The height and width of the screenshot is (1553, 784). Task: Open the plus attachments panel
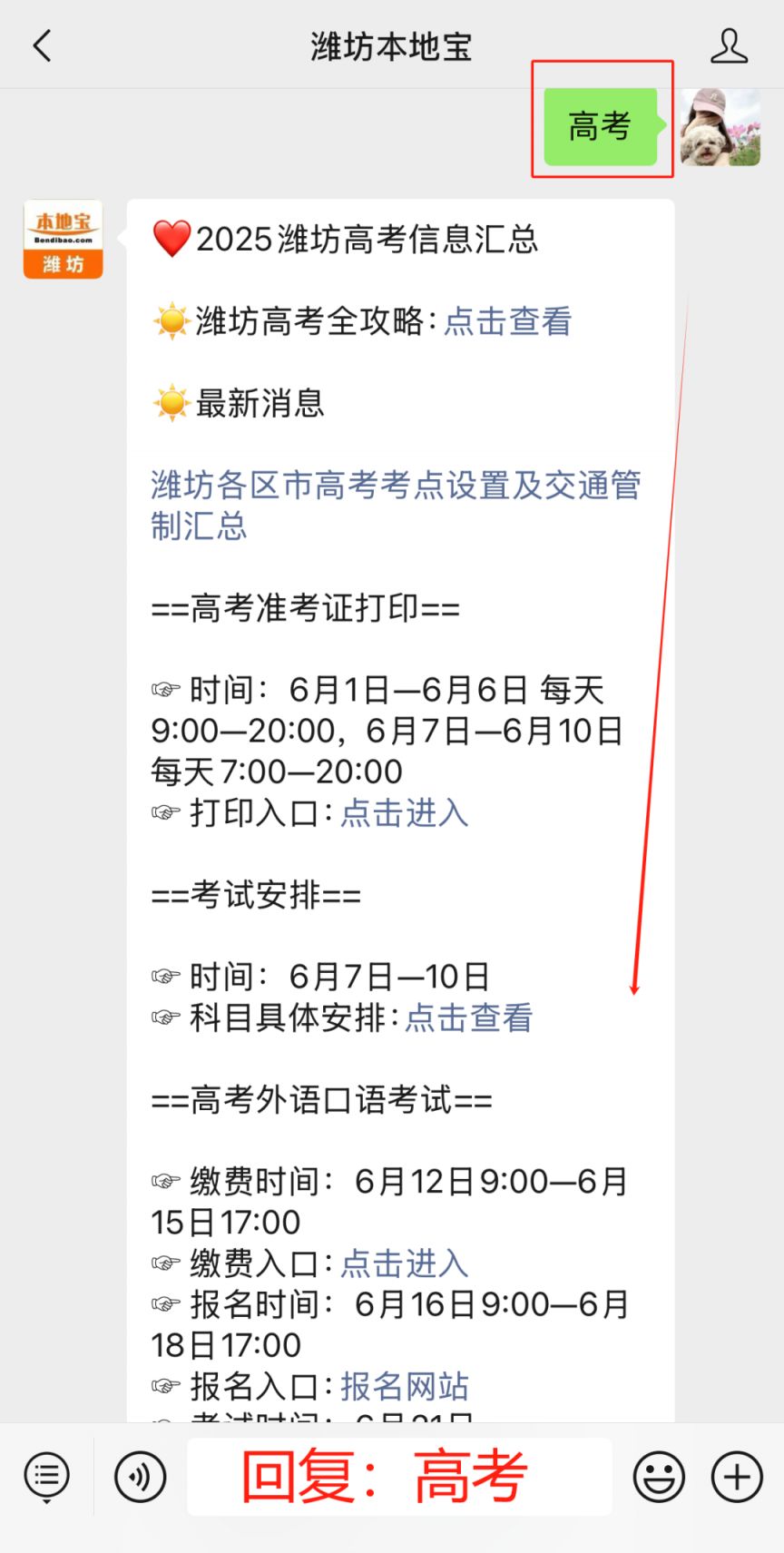[737, 1477]
